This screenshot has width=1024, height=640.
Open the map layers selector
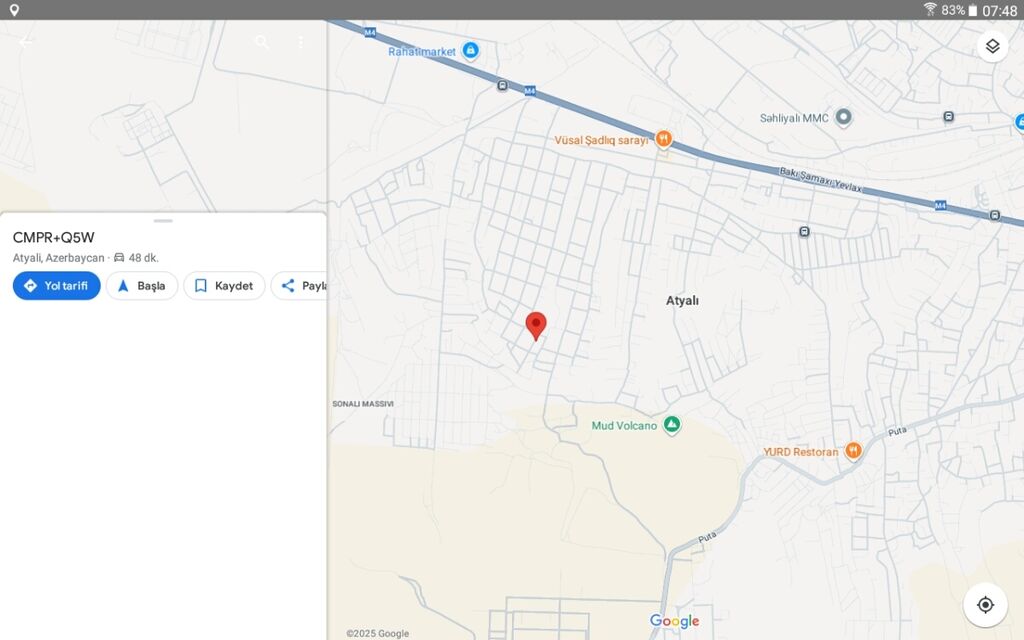coord(991,46)
